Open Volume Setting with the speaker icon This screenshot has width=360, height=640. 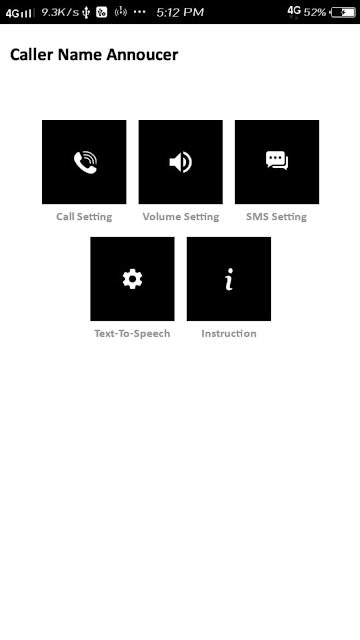point(180,162)
